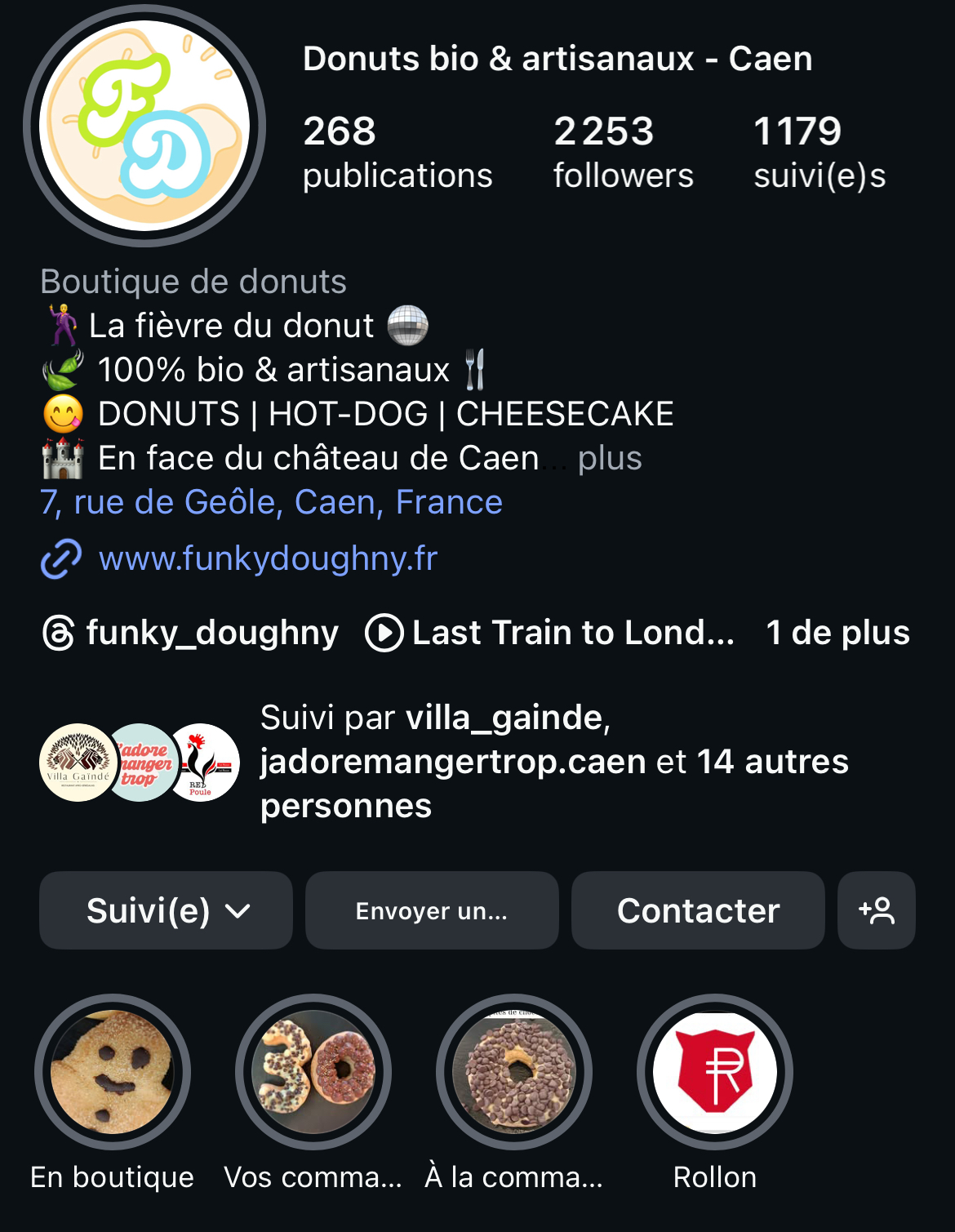Expand the bio with the 'plus' link
955x1232 pixels.
tap(610, 458)
